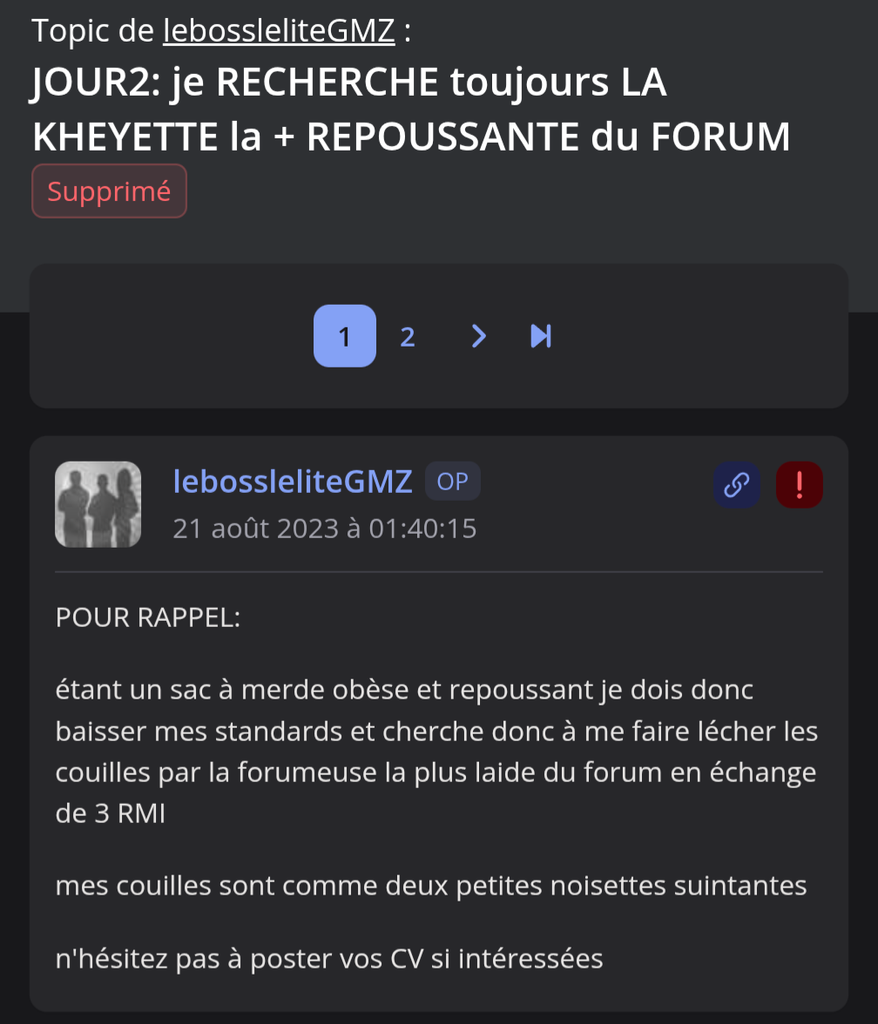Go to the next page arrow

479,337
